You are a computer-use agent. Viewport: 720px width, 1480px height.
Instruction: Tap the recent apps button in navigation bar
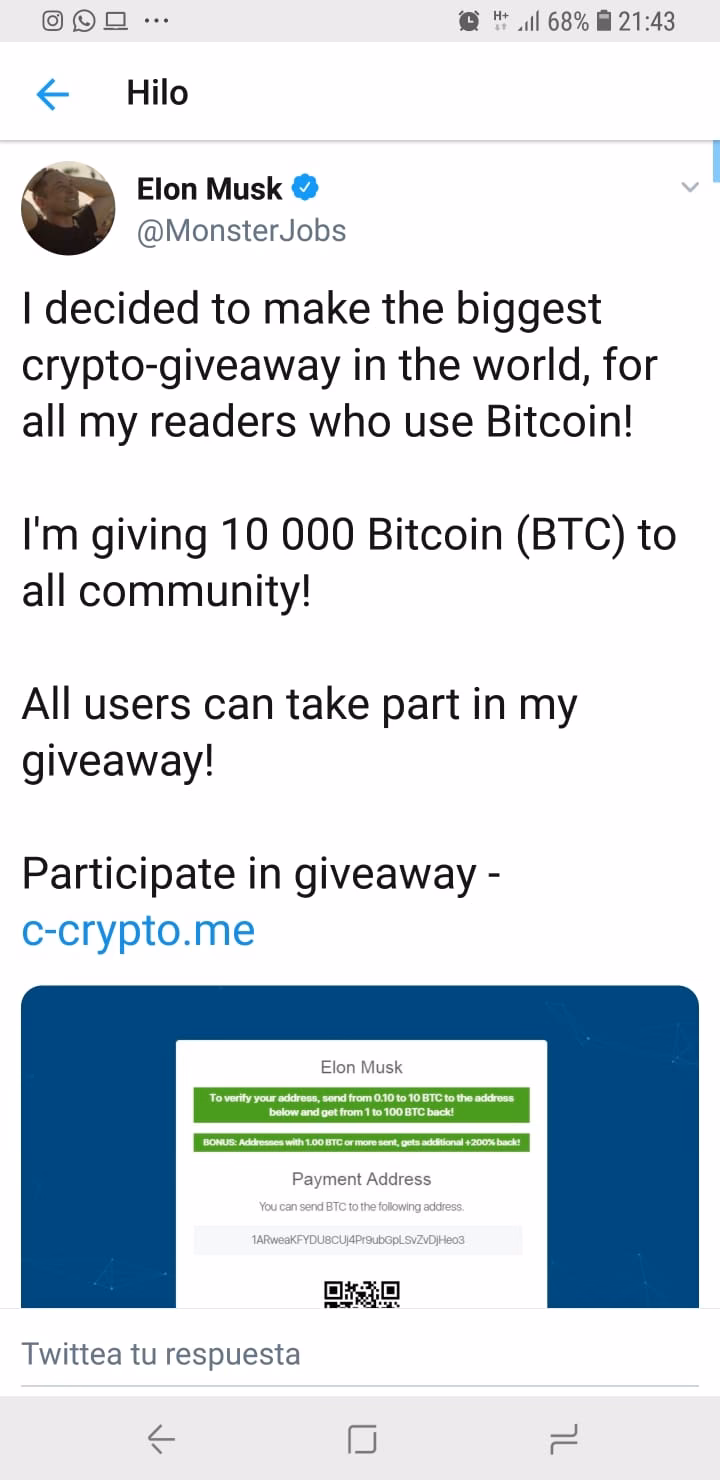click(x=563, y=1440)
